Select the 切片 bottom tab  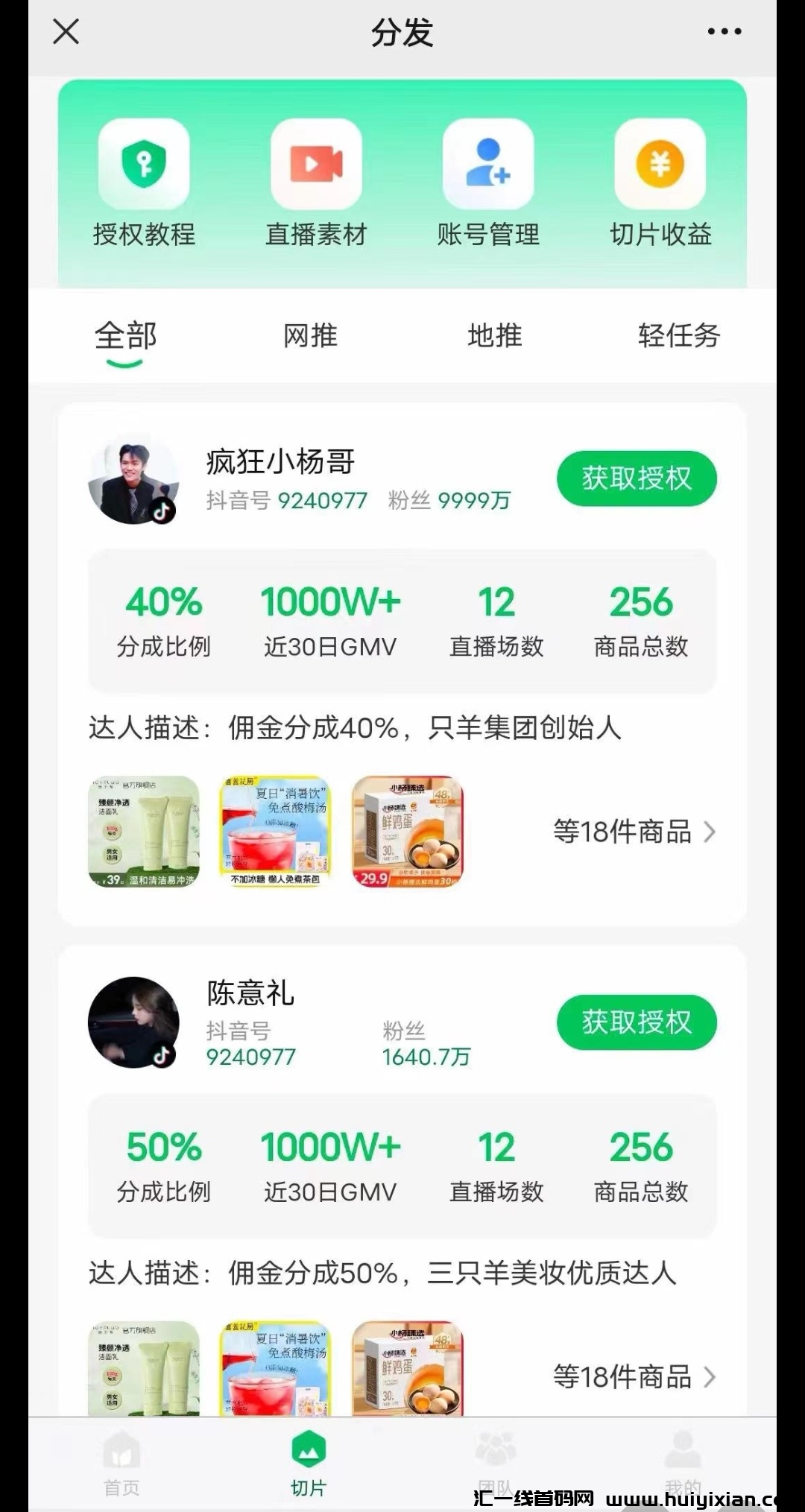point(309,1464)
